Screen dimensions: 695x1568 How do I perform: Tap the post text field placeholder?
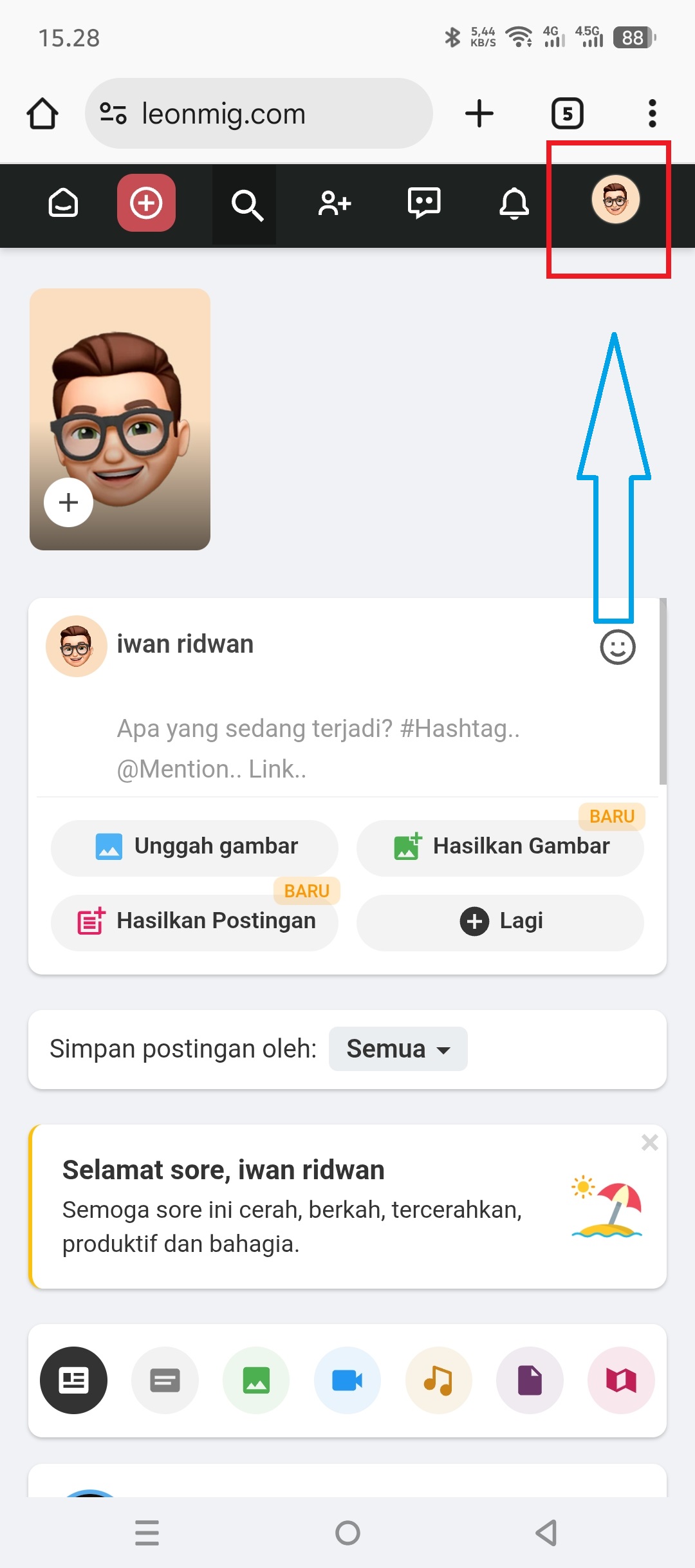click(x=319, y=748)
